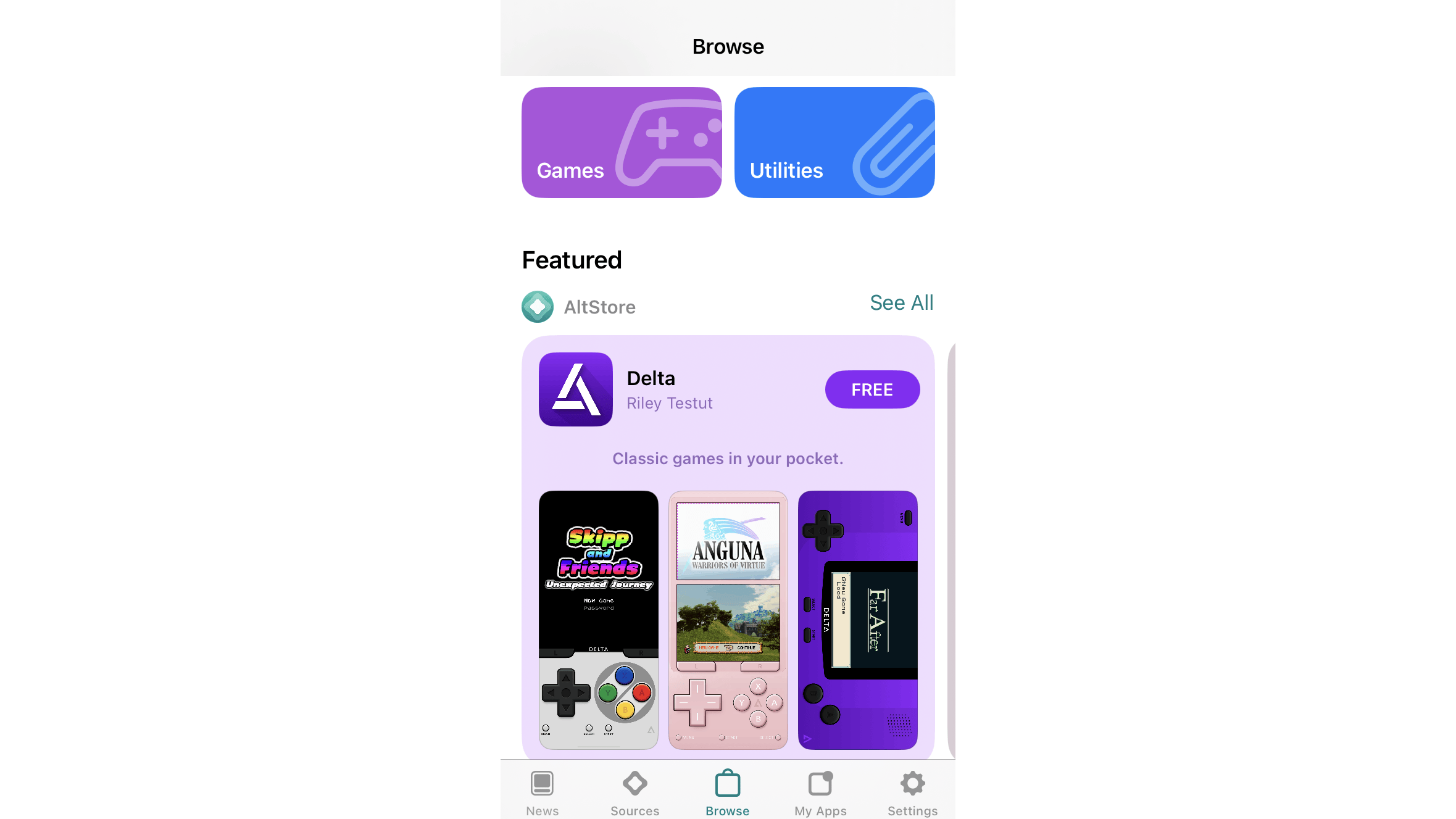1456x819 pixels.
Task: View the Anguna screenshot
Action: point(728,620)
